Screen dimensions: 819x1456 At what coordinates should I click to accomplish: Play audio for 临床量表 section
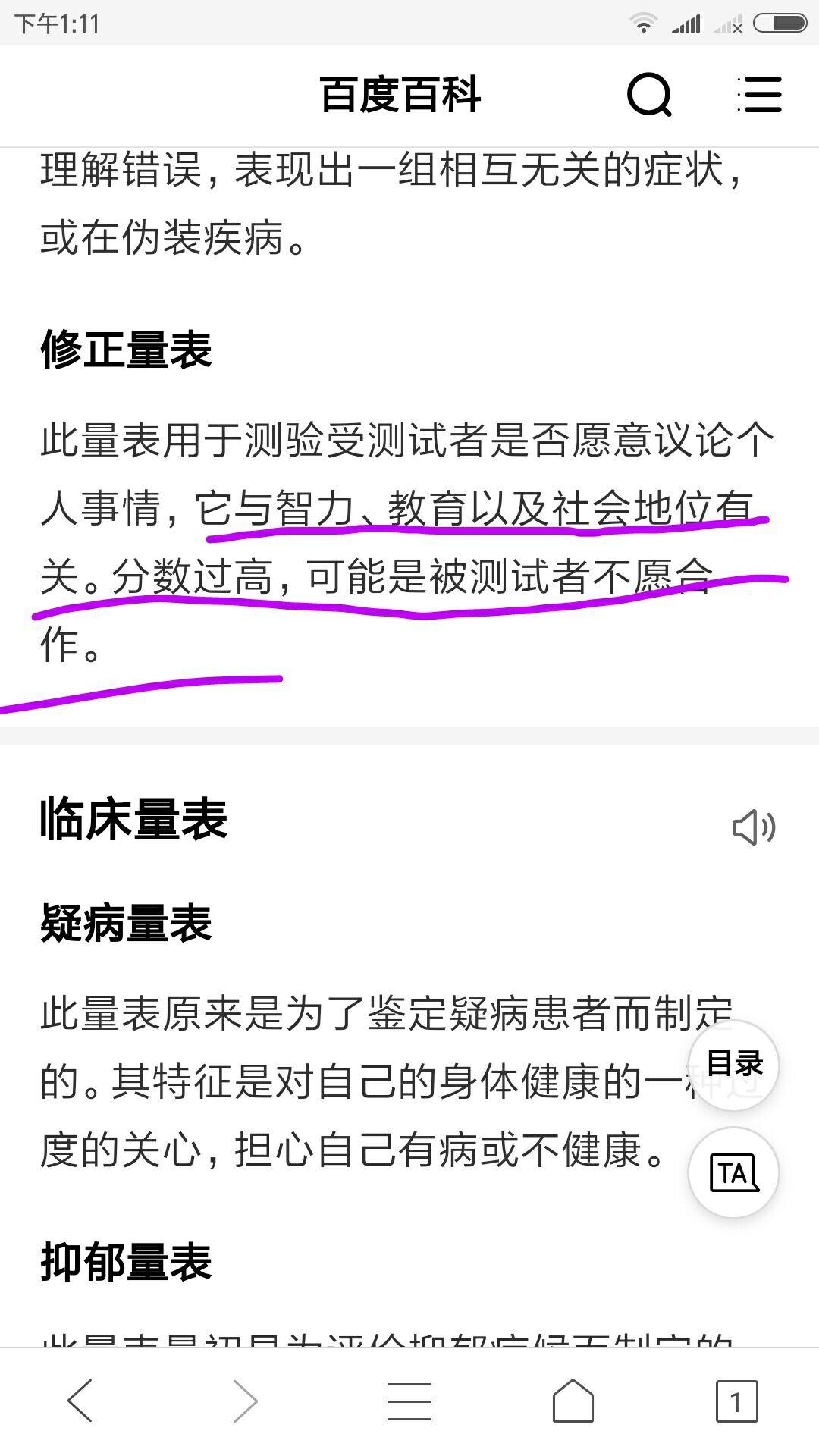(x=754, y=827)
